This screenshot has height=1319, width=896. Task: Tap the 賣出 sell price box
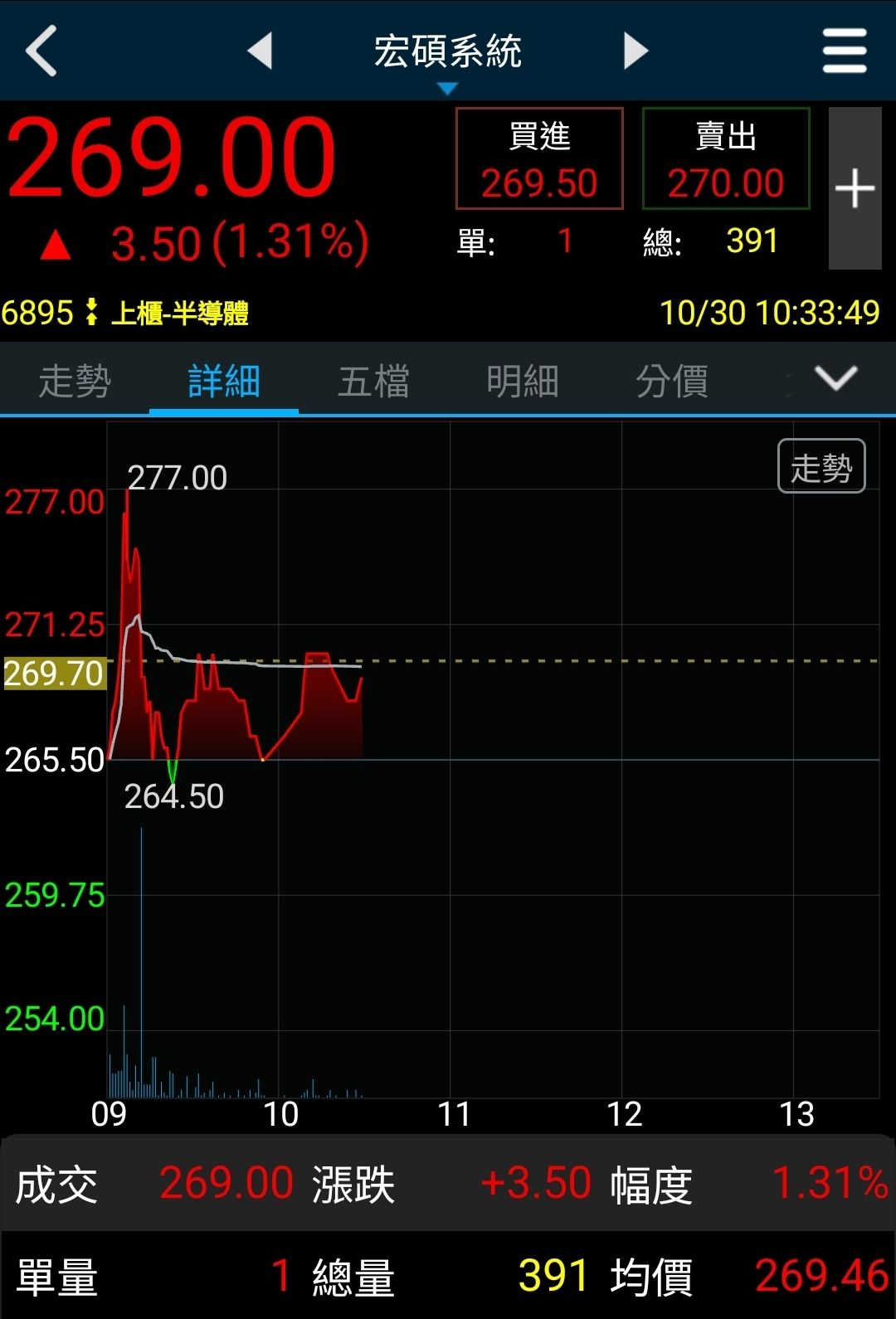pyautogui.click(x=726, y=158)
